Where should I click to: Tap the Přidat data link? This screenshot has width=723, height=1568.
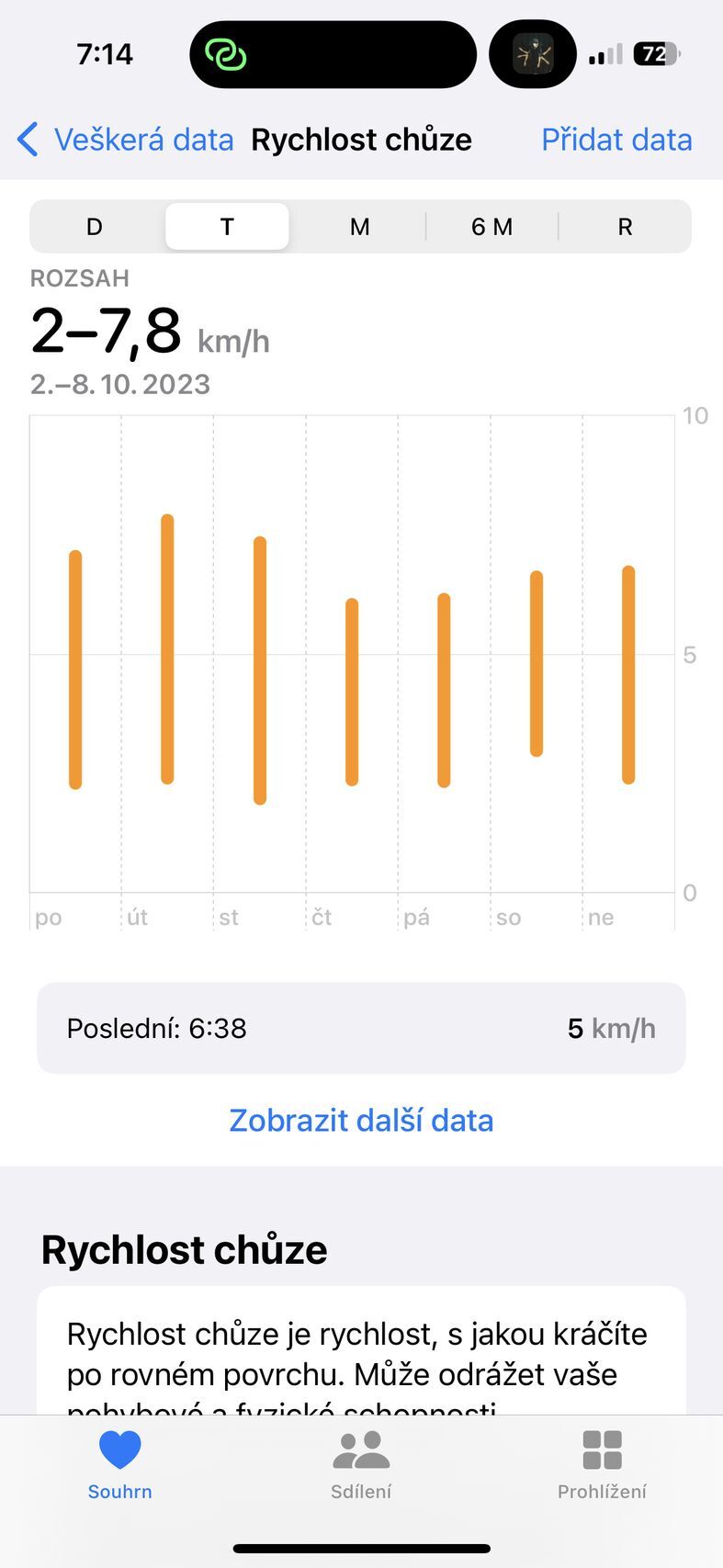click(616, 139)
